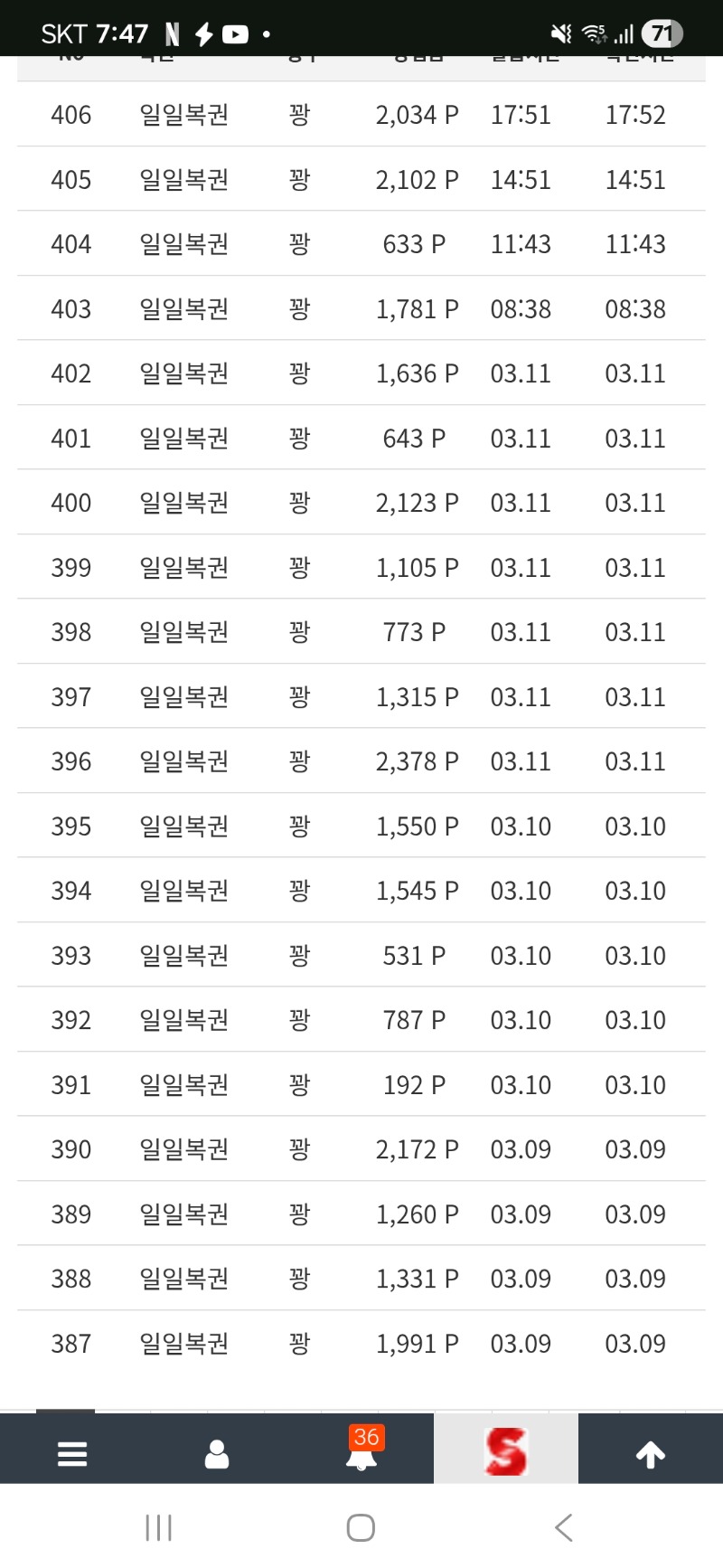Open the notifications bell with 36 badge
Screen dimensions: 723x1568
pyautogui.click(x=361, y=1452)
